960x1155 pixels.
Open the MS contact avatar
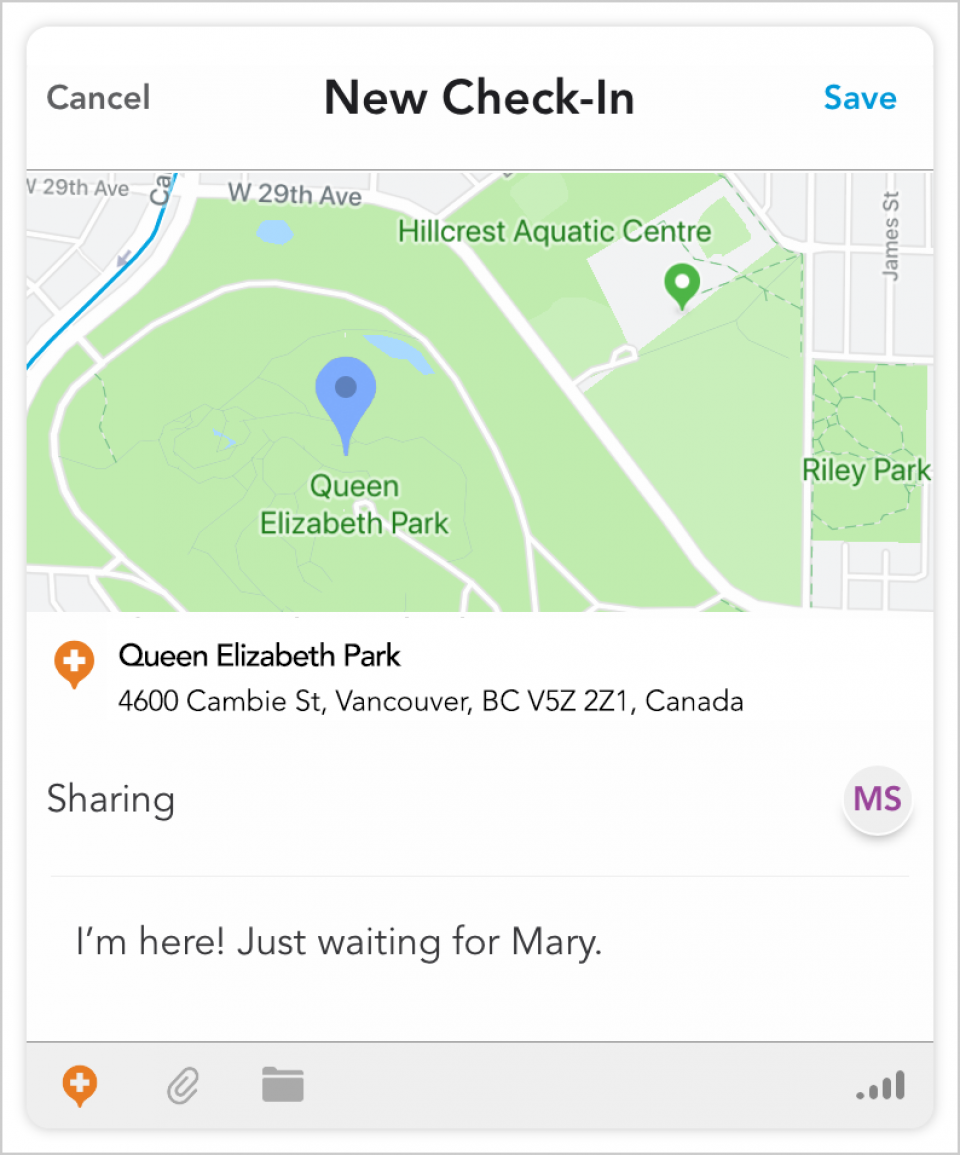pos(876,799)
